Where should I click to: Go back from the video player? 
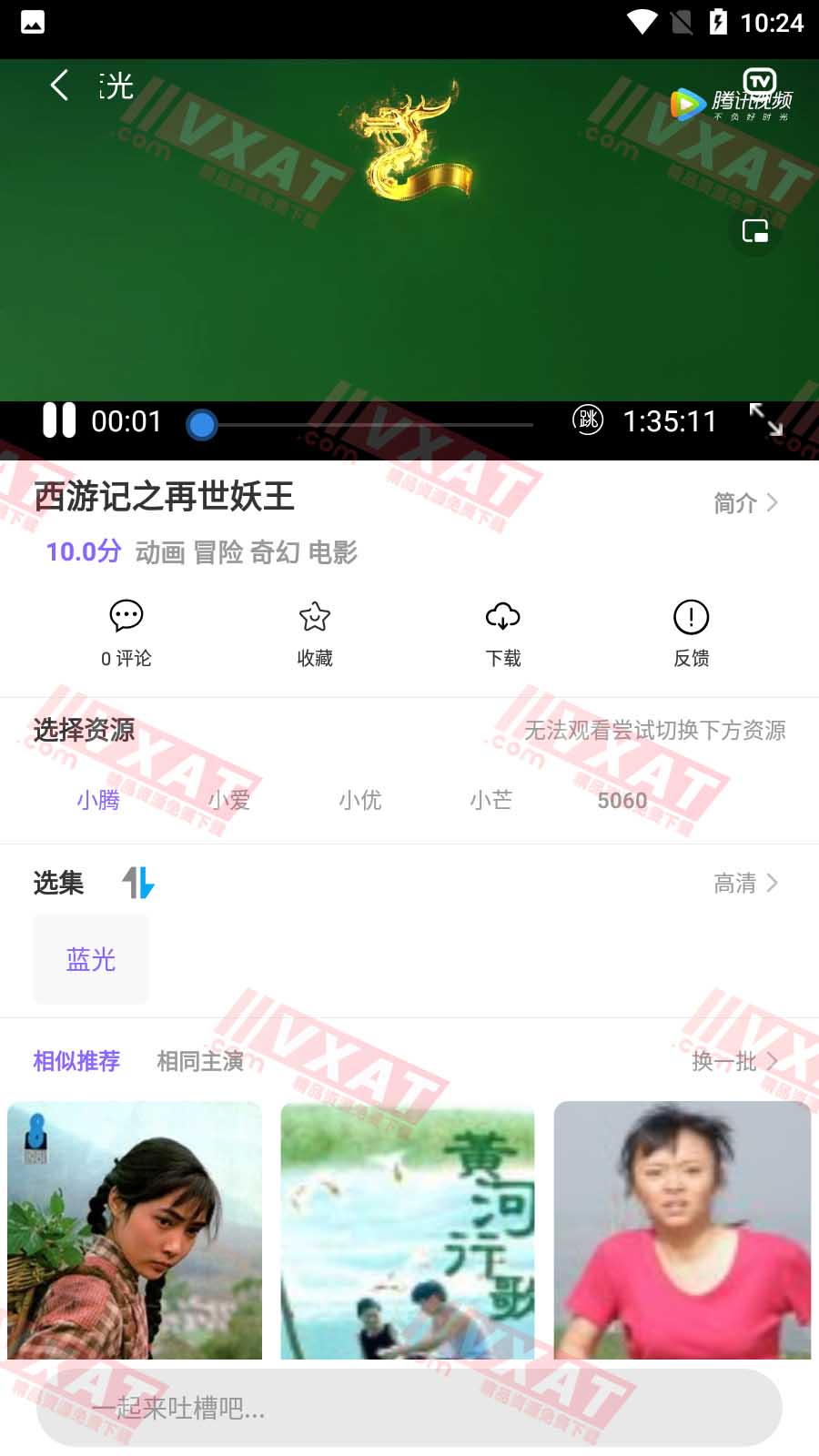click(x=59, y=86)
